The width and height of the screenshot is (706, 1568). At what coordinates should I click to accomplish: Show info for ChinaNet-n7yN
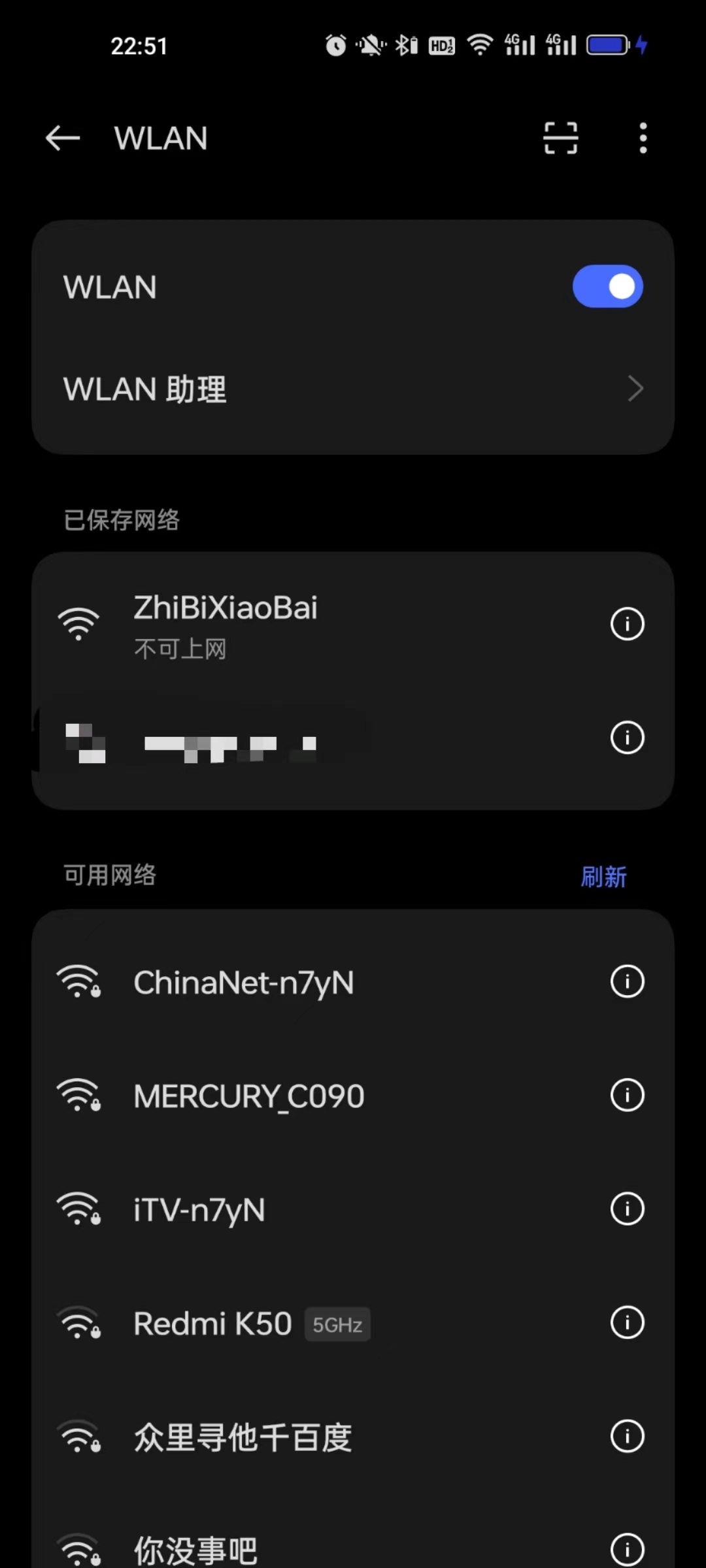[627, 981]
